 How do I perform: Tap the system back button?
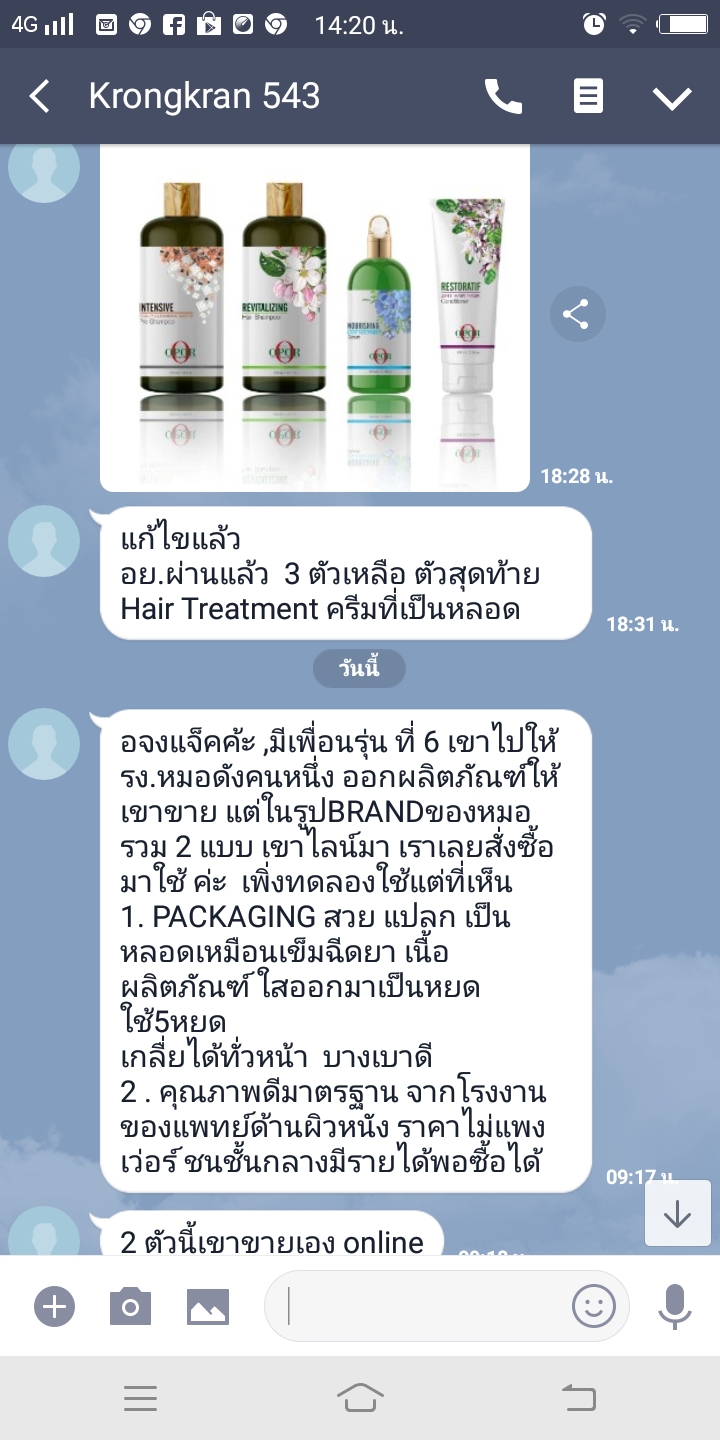click(x=579, y=1398)
